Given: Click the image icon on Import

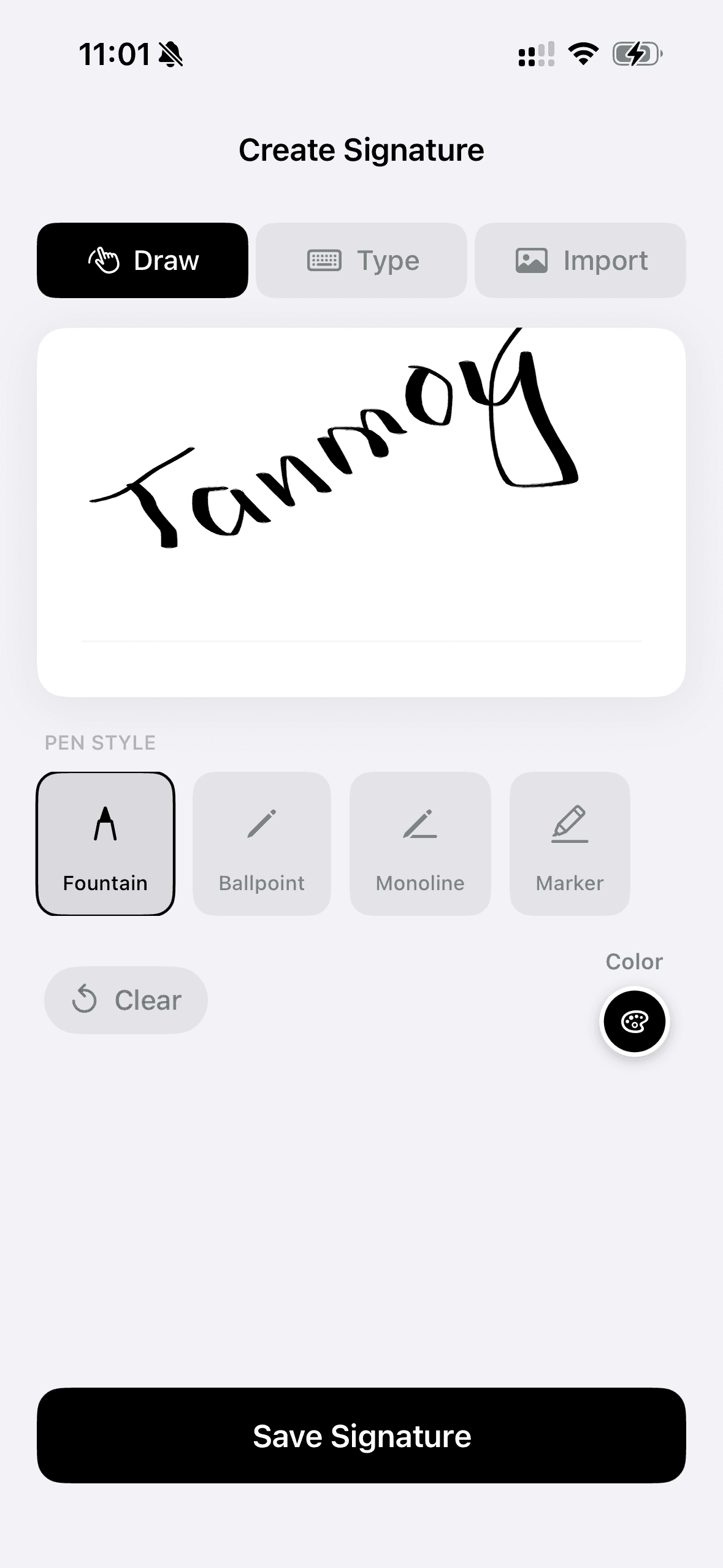Looking at the screenshot, I should pos(532,260).
